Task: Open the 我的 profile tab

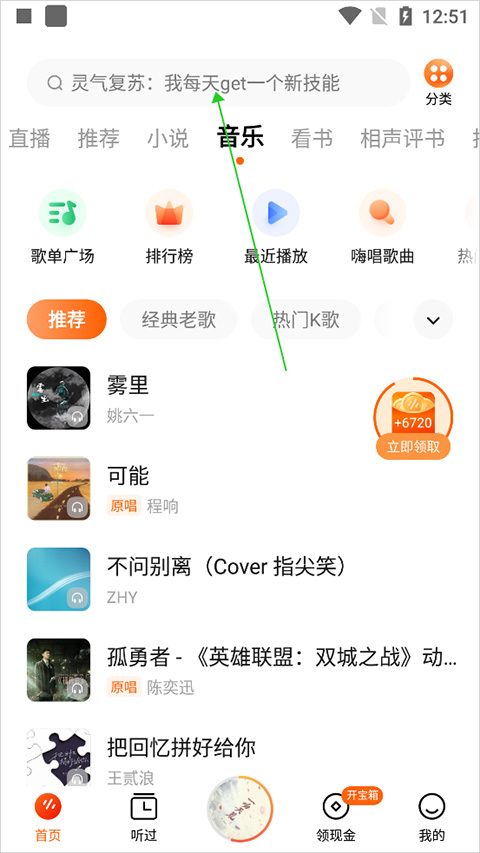Action: click(x=432, y=817)
